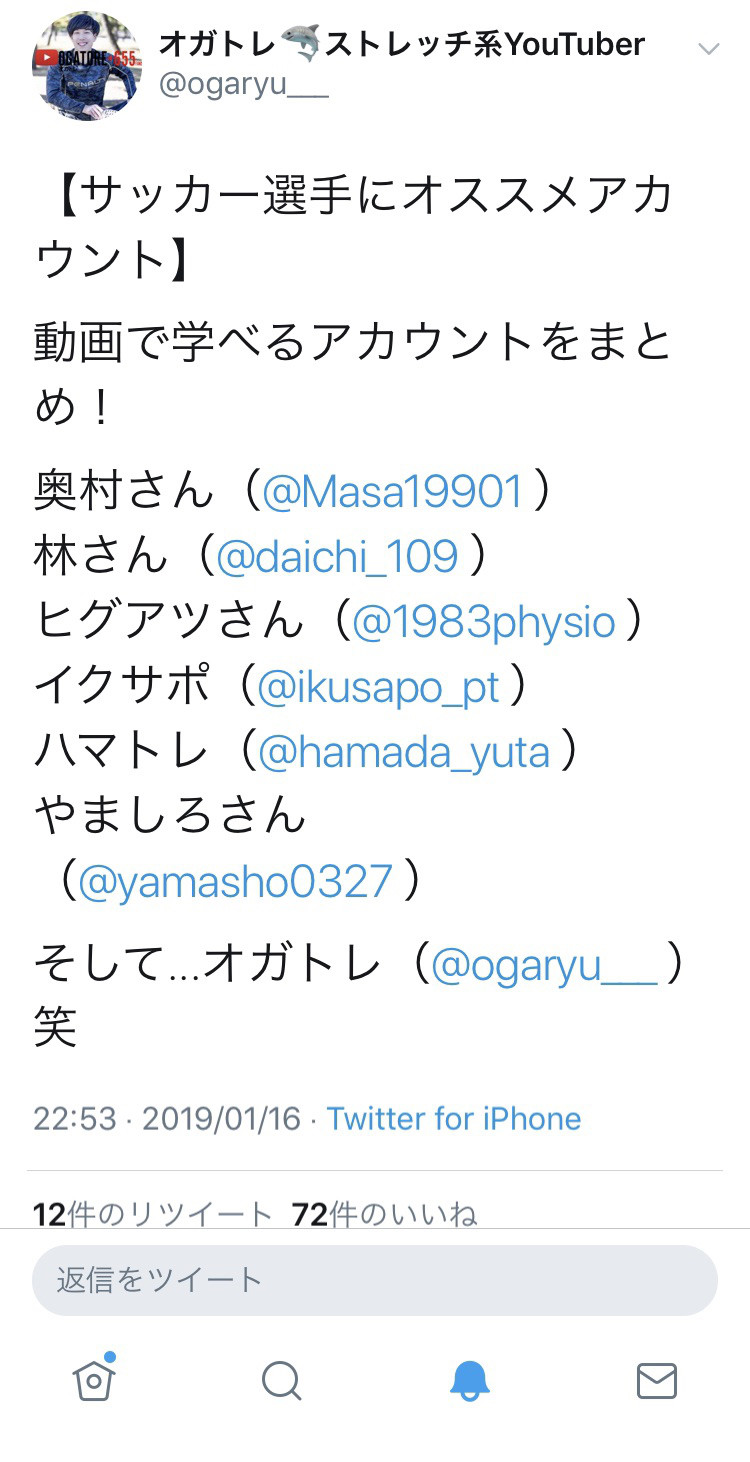The height and width of the screenshot is (1462, 750).
Task: View the @yamasho0327 profile
Action: click(235, 882)
